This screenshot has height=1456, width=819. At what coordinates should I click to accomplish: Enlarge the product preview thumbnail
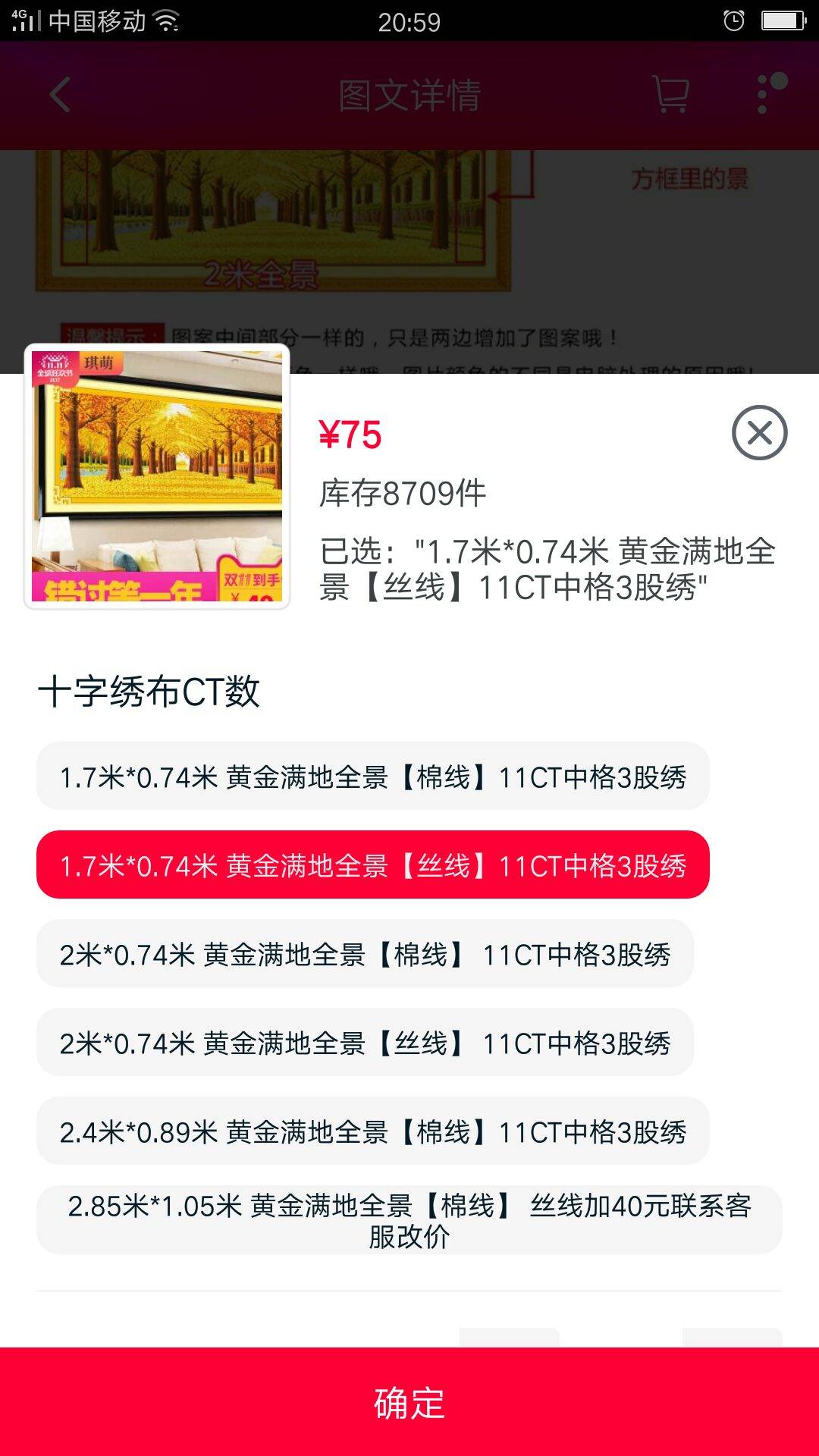coord(157,476)
